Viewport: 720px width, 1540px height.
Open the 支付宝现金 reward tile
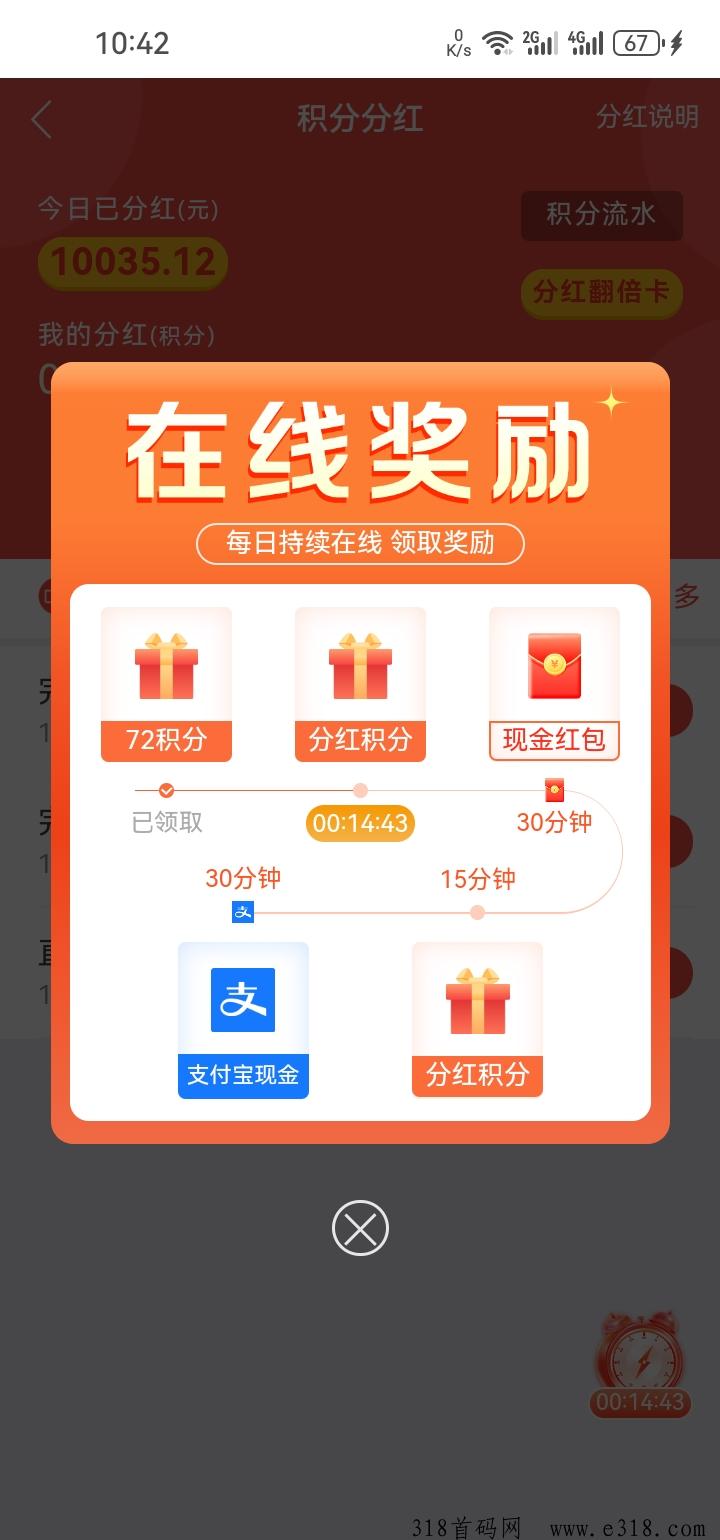(243, 1020)
